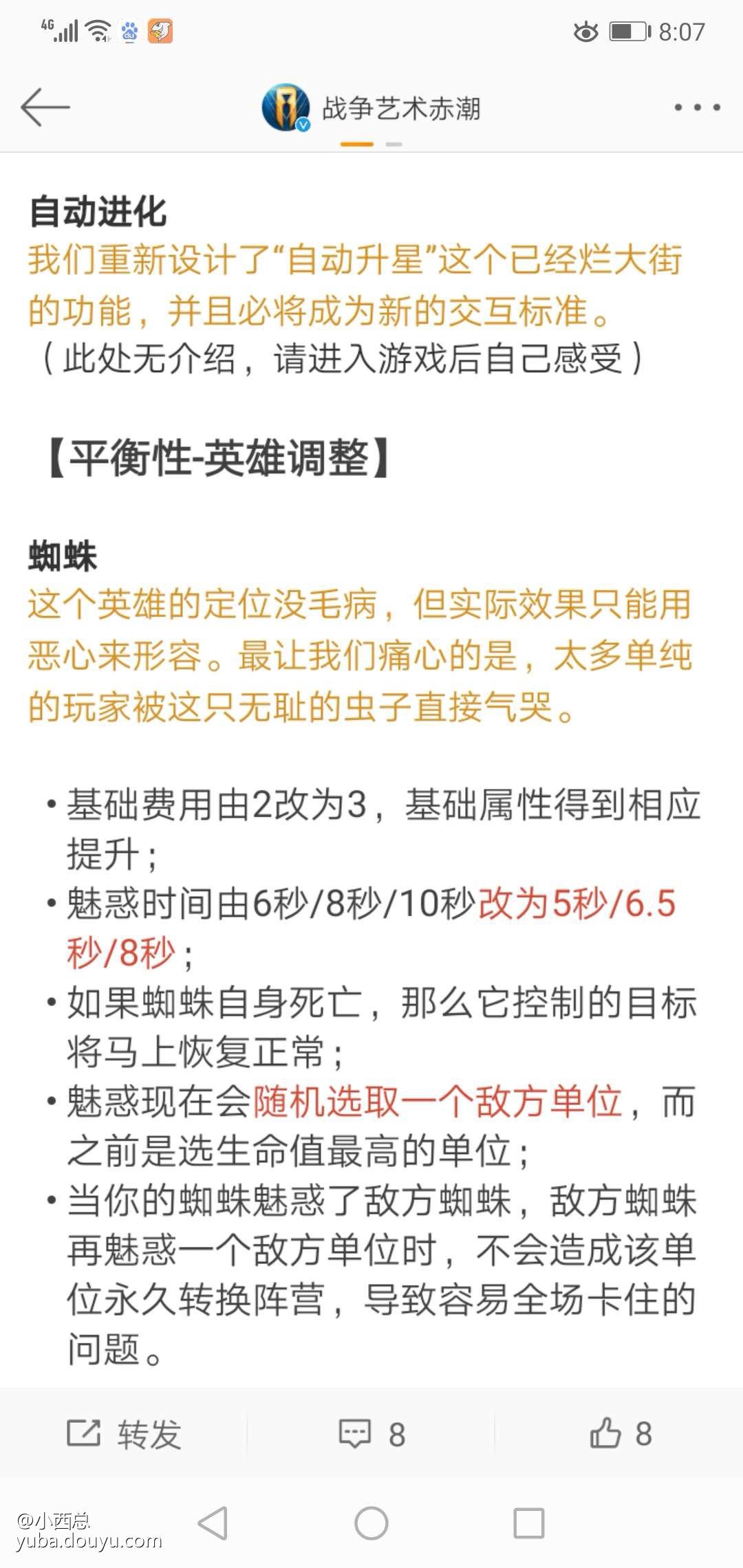Screen dimensions: 743x1568
Task: Go to home via system circle button
Action: click(x=371, y=1523)
